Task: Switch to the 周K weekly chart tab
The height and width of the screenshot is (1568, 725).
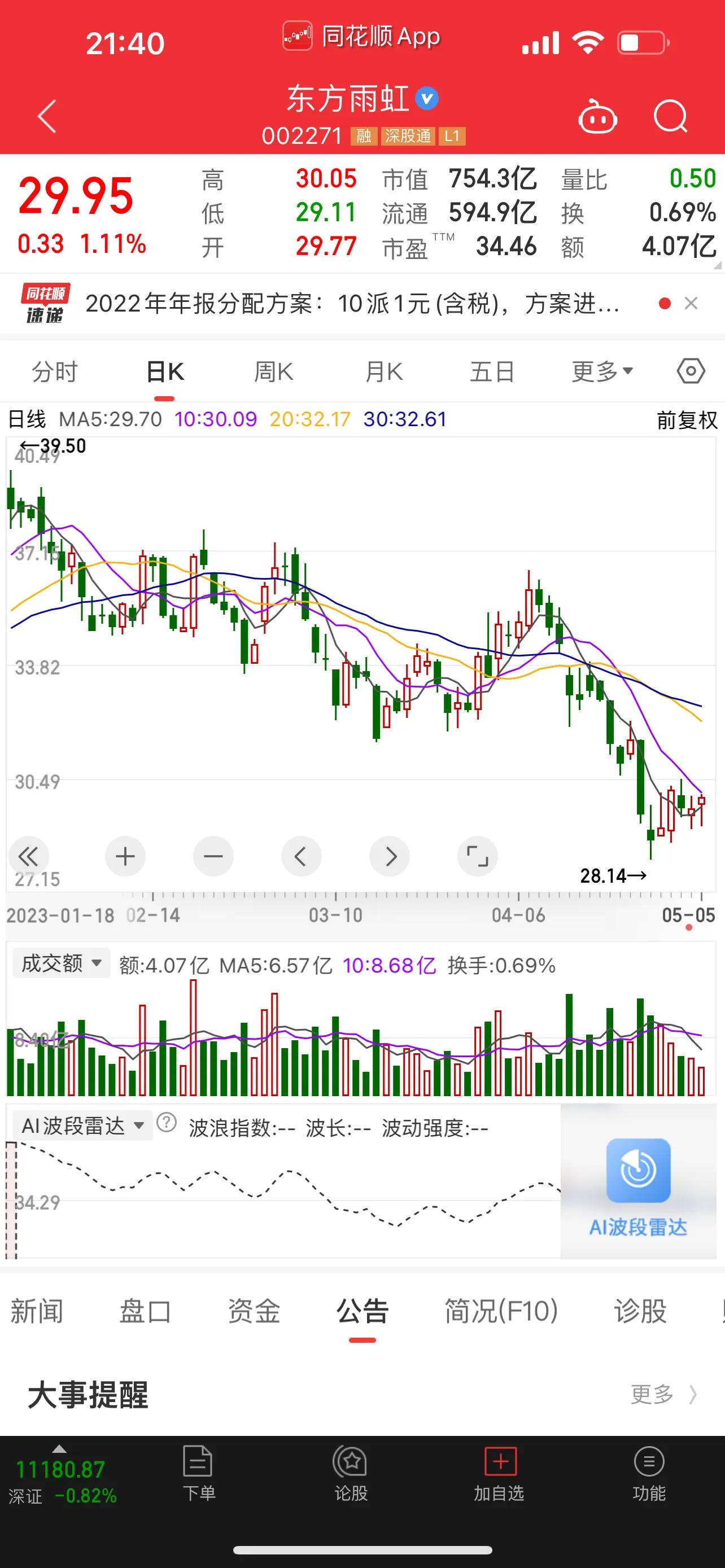Action: (273, 371)
